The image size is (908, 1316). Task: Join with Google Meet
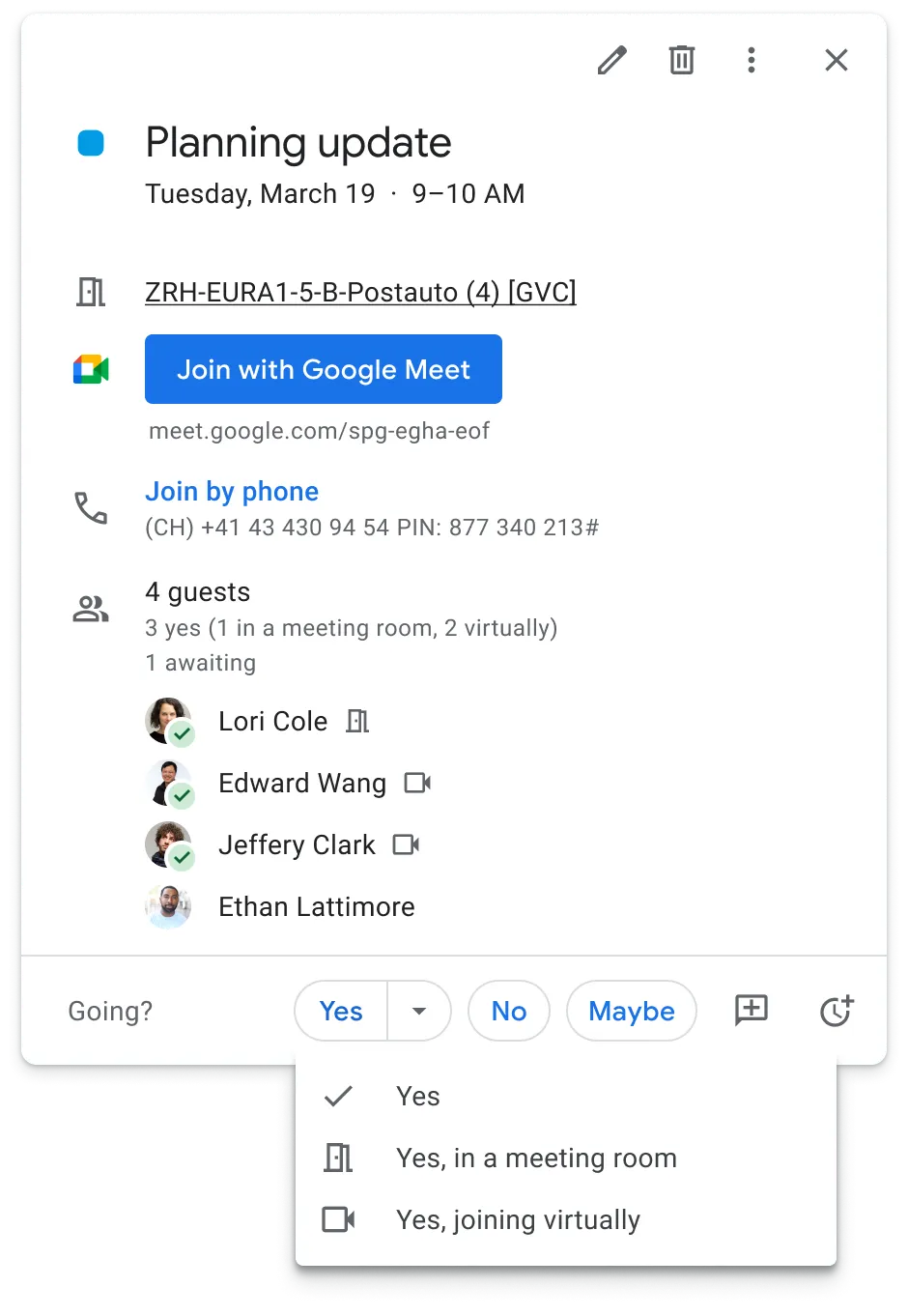(324, 369)
